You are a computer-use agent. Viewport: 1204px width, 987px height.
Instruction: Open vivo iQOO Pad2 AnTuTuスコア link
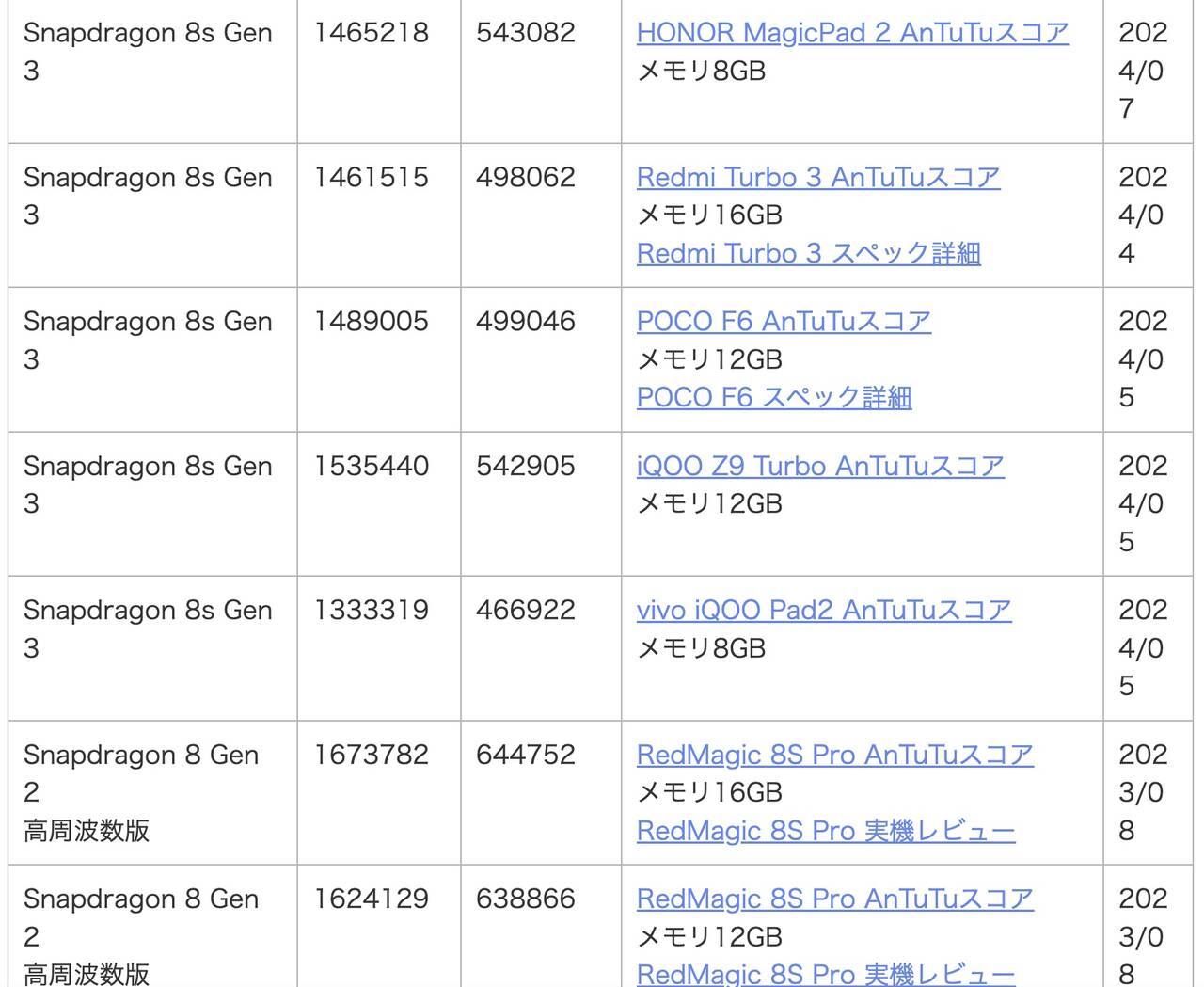click(x=823, y=611)
